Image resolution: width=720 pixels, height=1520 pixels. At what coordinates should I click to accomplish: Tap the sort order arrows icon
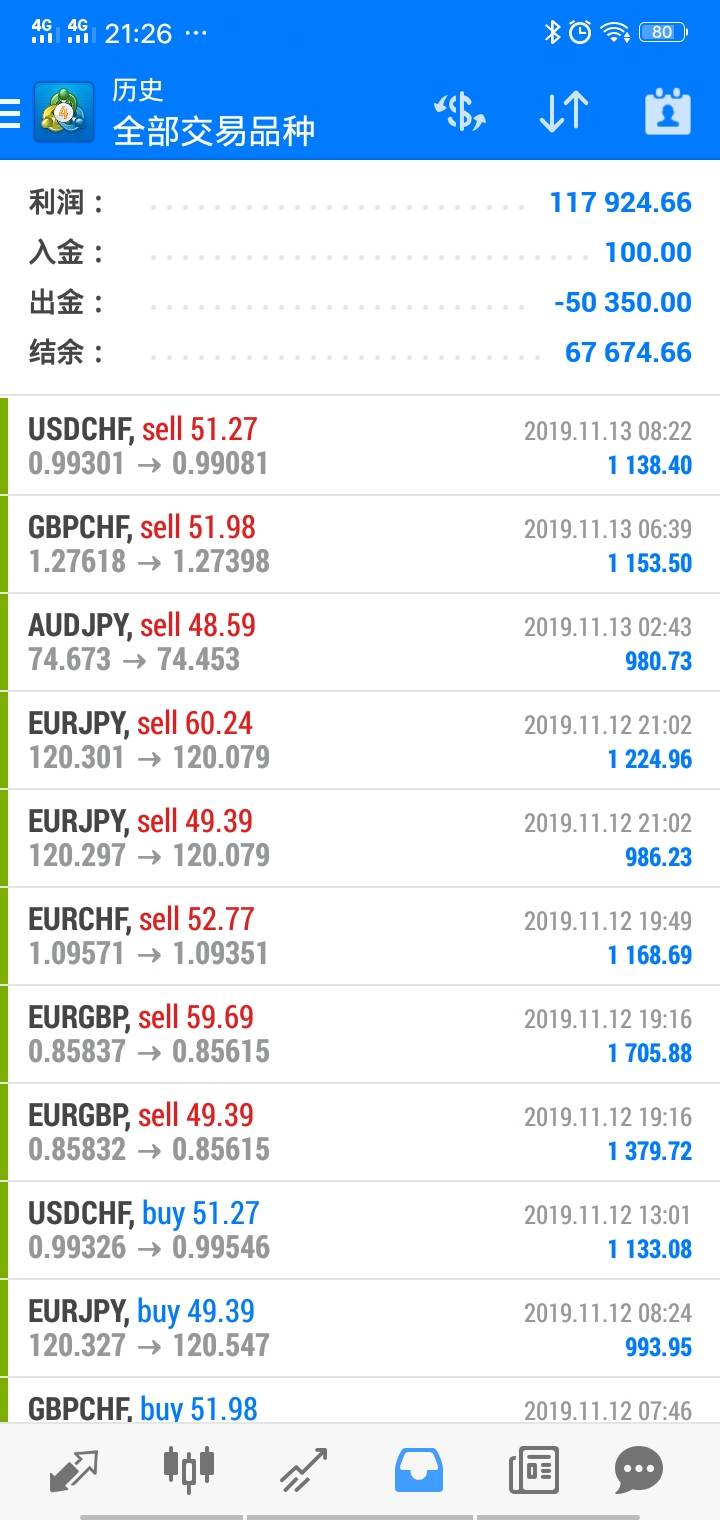click(x=564, y=111)
